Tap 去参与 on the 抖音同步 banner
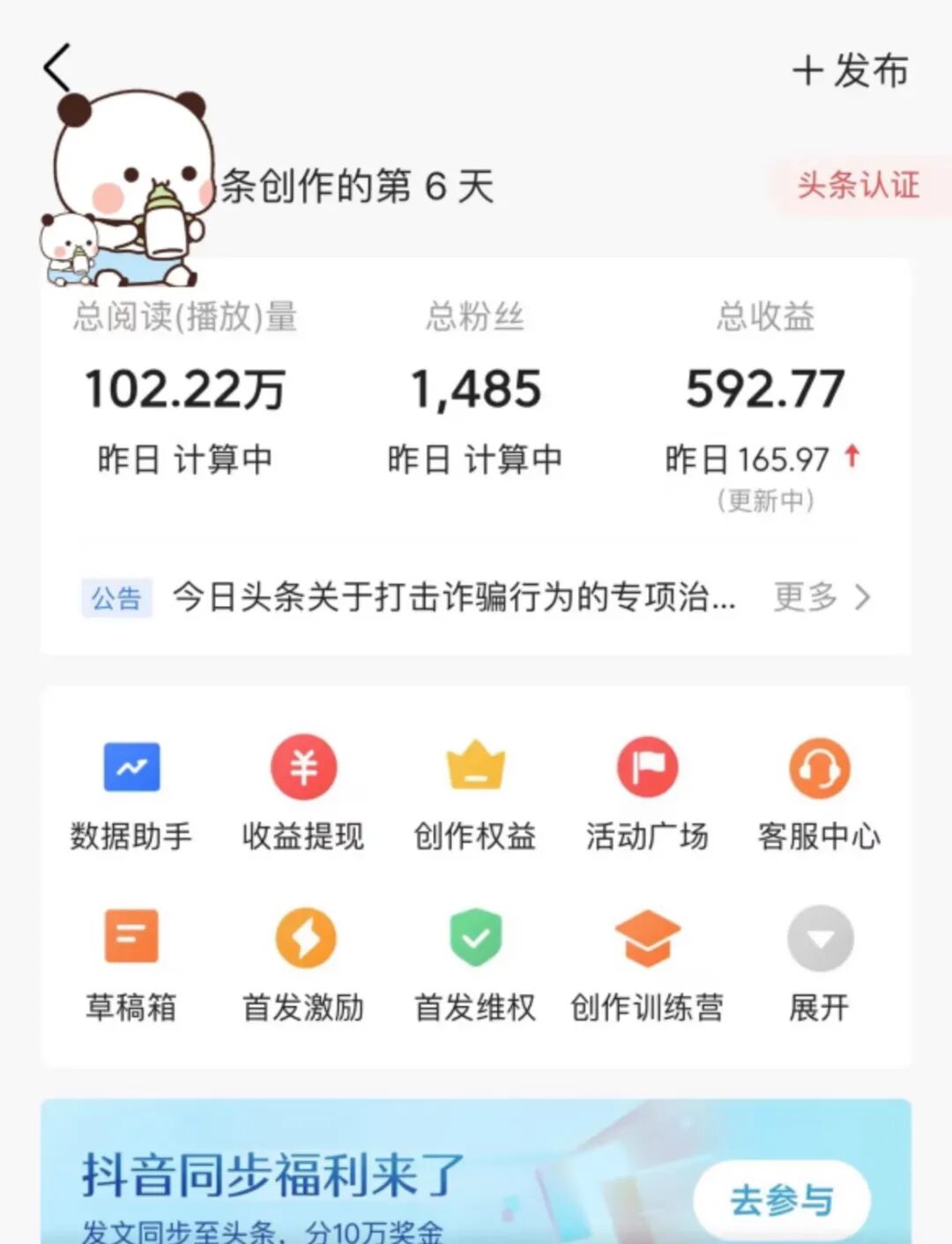 tap(781, 1200)
